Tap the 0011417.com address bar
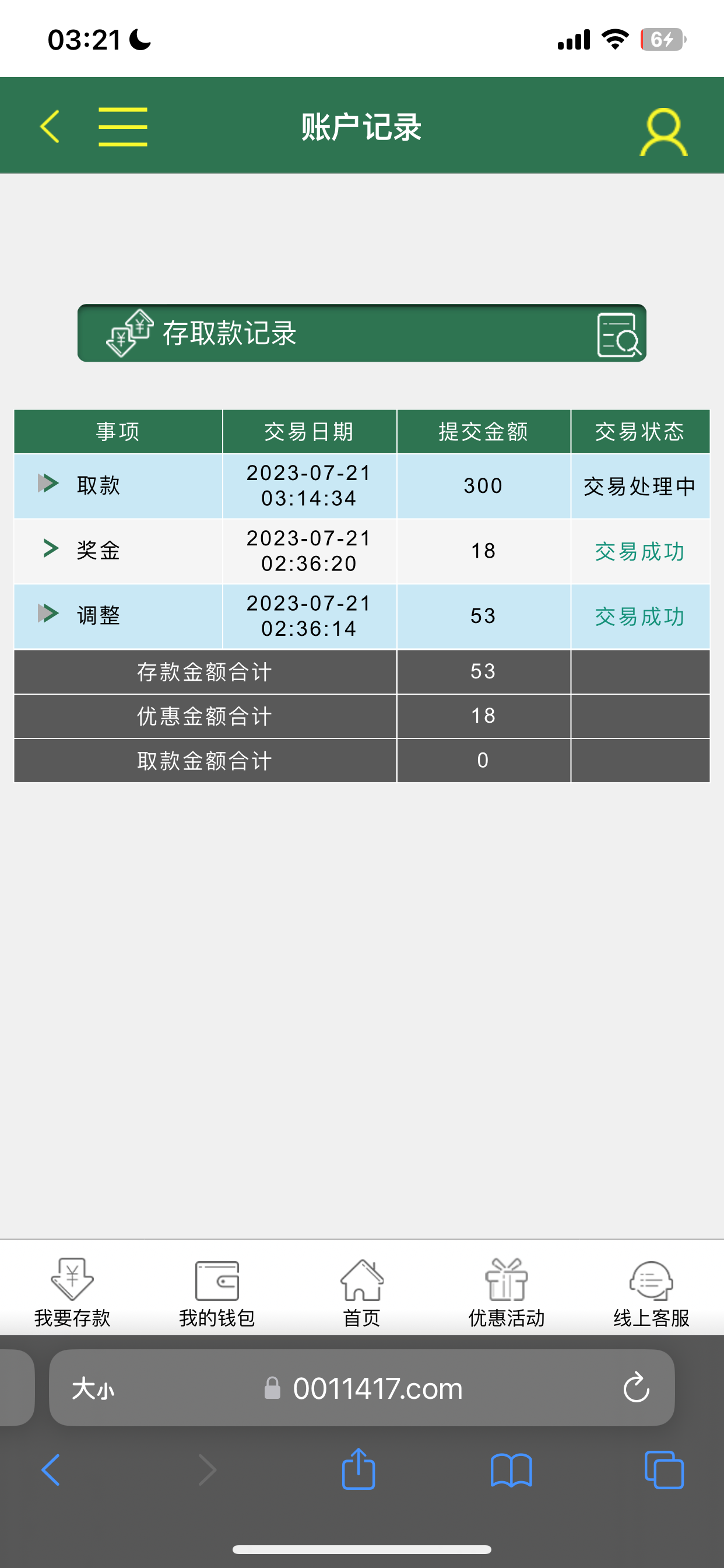Viewport: 724px width, 1568px height. pos(377,1388)
